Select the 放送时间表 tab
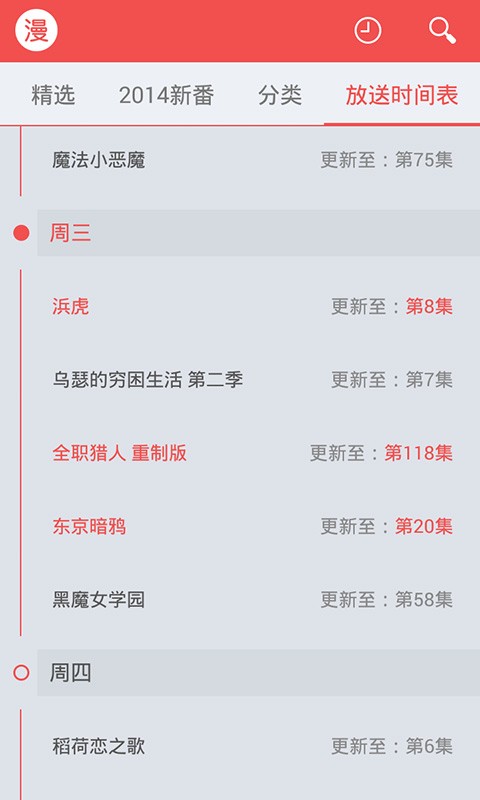Image resolution: width=480 pixels, height=800 pixels. pos(402,95)
